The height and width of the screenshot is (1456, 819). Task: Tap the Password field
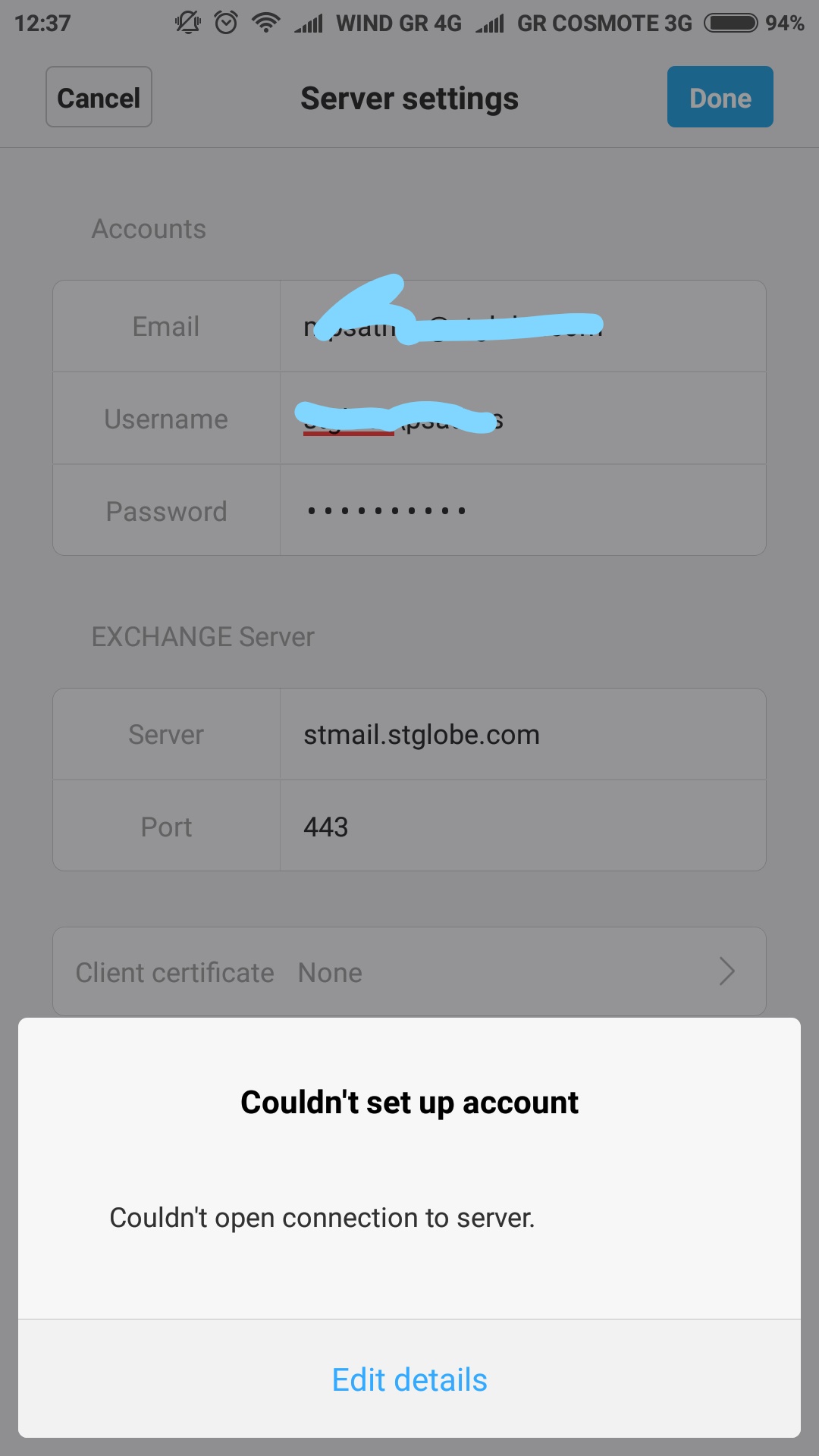[x=522, y=510]
